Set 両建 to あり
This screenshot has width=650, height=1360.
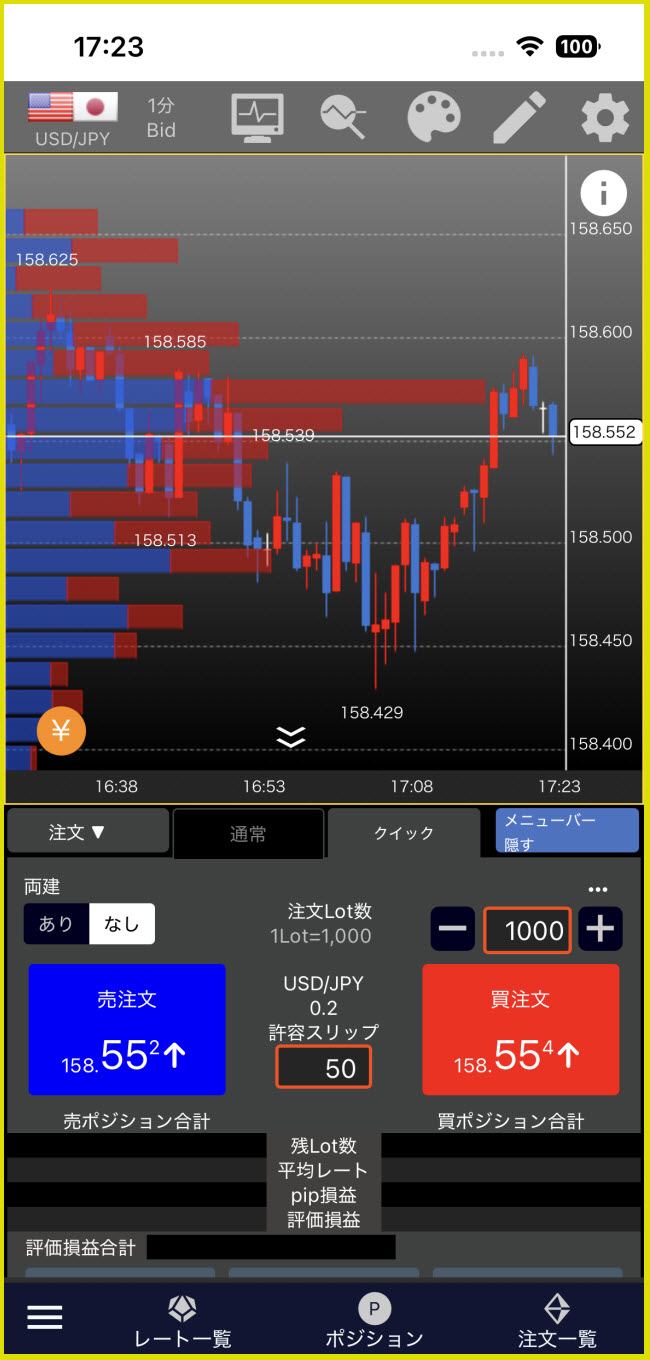tap(57, 924)
